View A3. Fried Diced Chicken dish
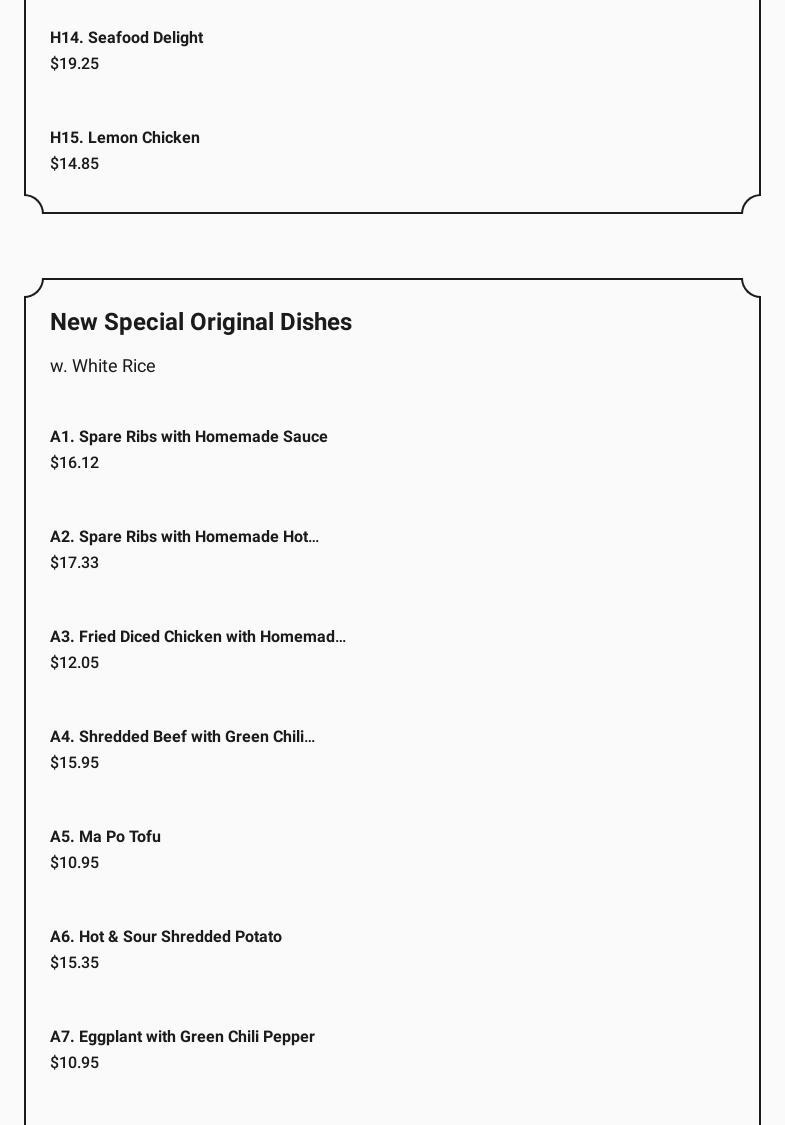This screenshot has height=1125, width=785. [x=198, y=637]
